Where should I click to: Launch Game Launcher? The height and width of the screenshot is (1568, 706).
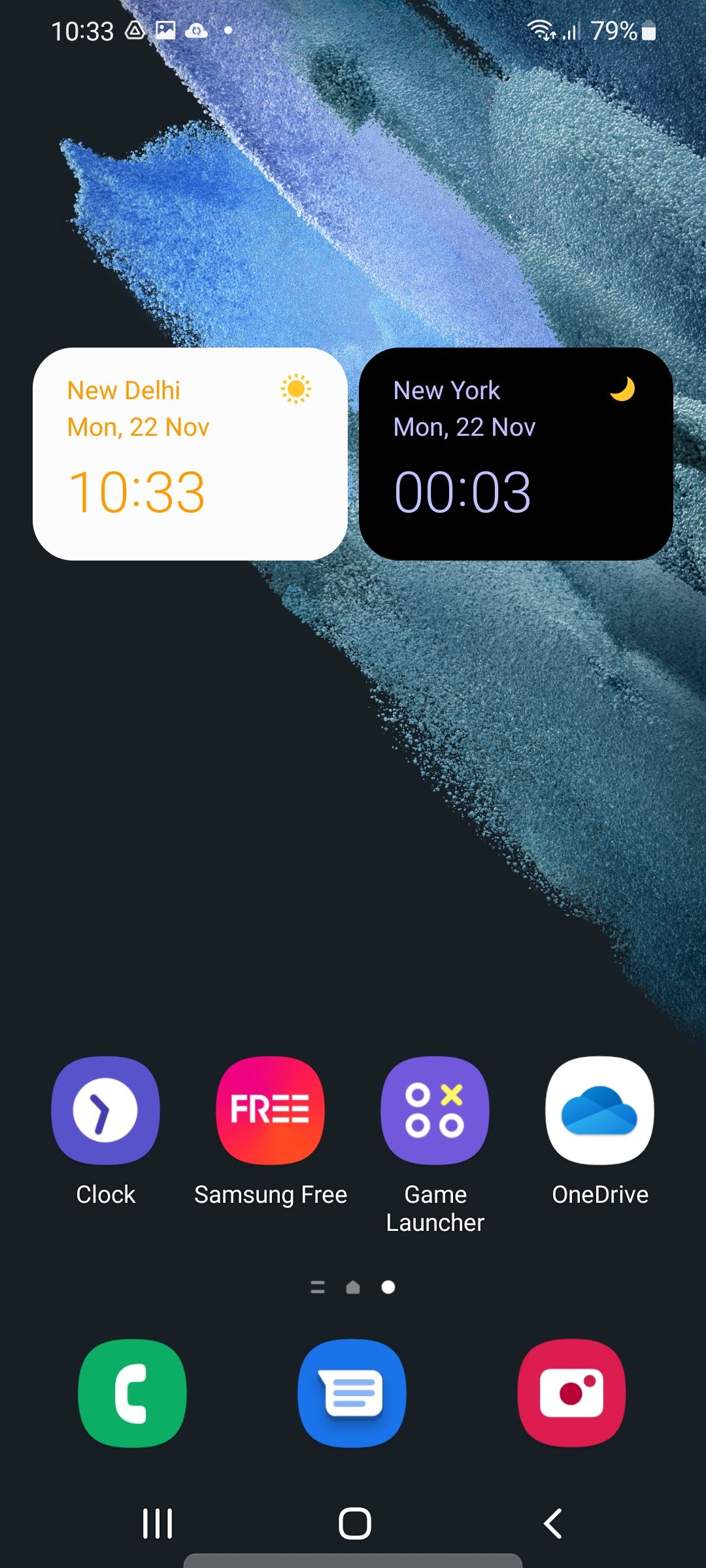click(x=435, y=1110)
